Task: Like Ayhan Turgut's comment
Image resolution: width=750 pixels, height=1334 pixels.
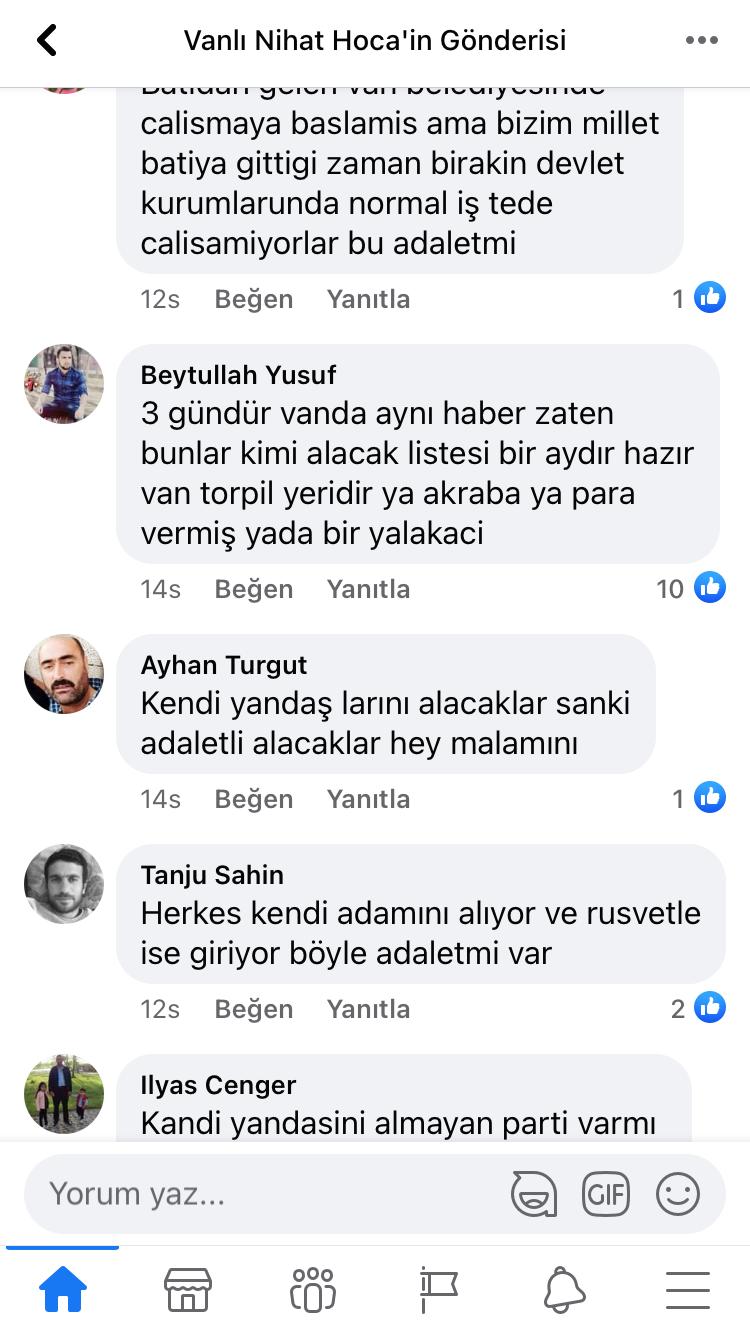Action: coord(253,799)
